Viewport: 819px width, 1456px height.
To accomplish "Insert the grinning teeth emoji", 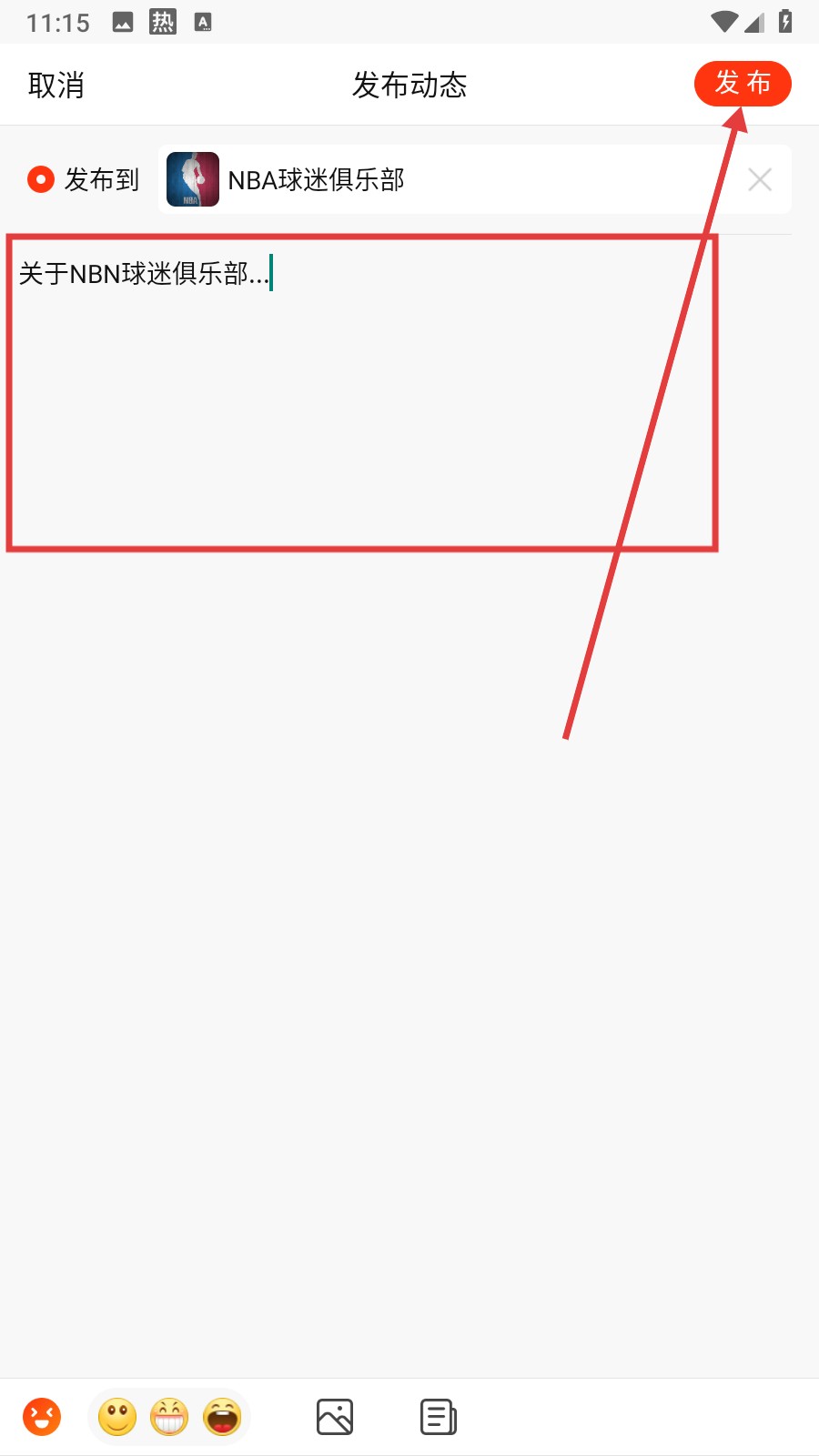I will tap(169, 1417).
